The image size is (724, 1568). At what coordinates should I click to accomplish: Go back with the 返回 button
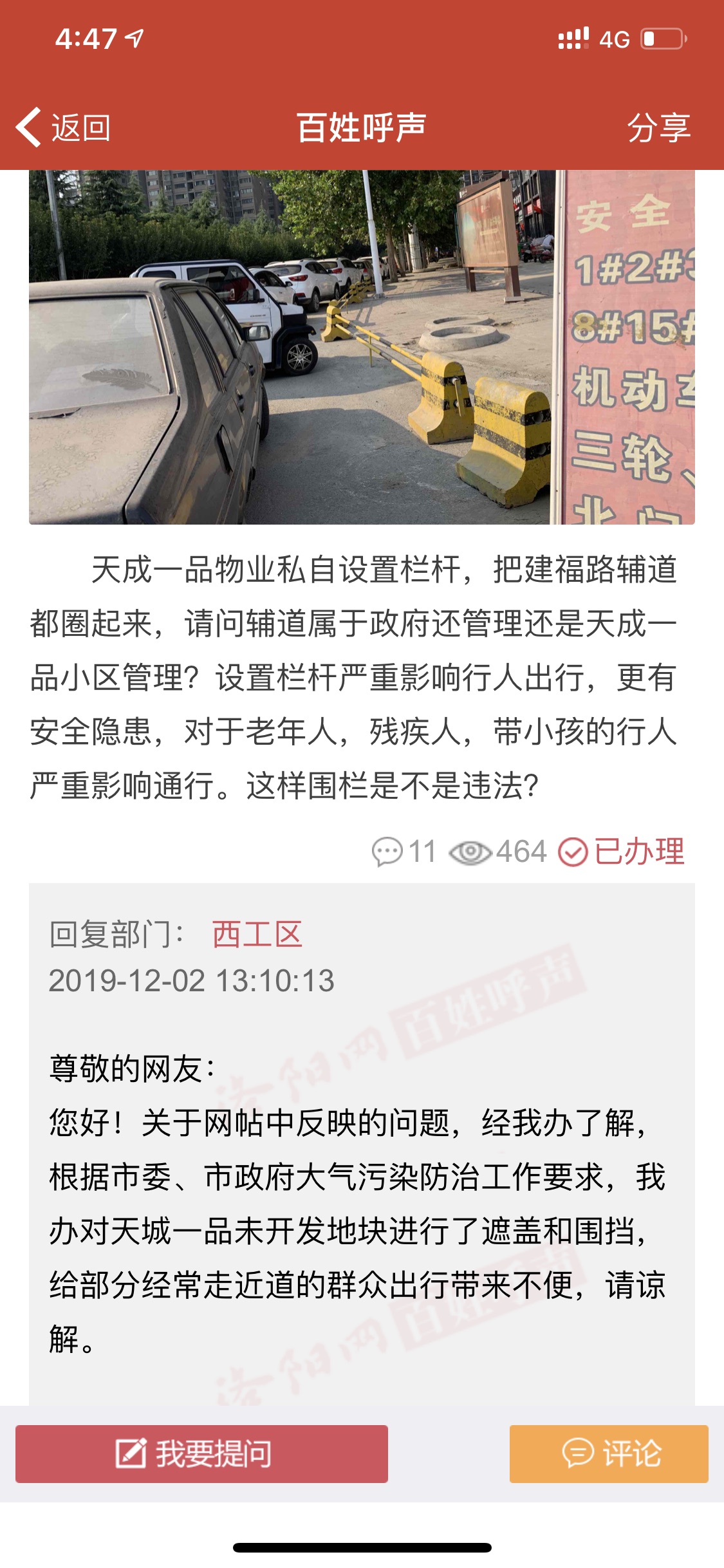pos(64,127)
